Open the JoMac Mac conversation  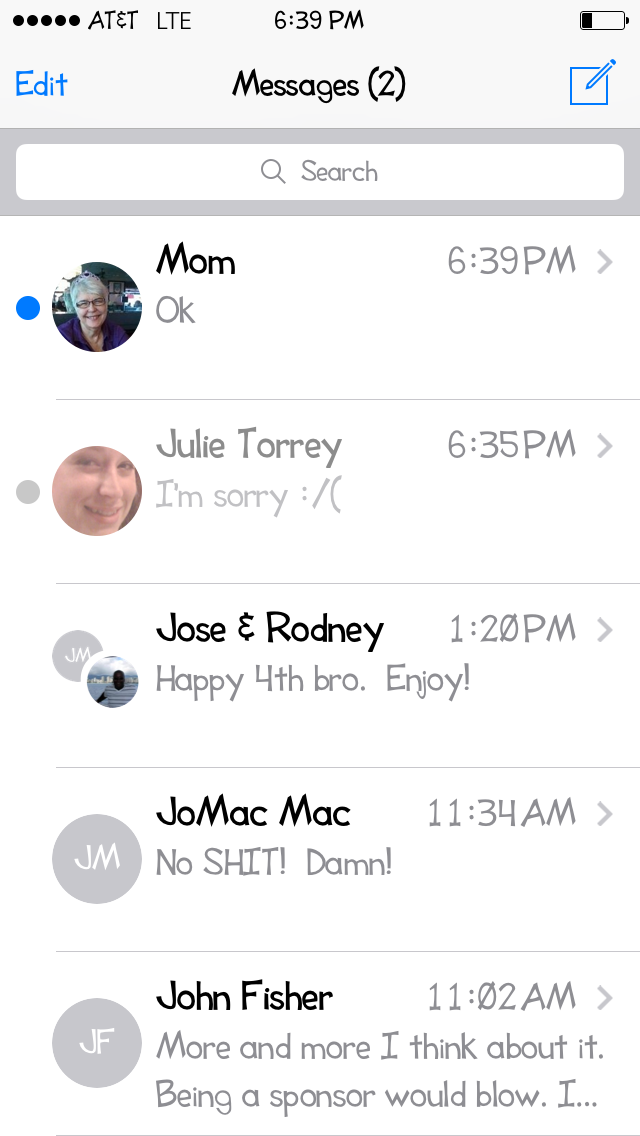point(320,859)
